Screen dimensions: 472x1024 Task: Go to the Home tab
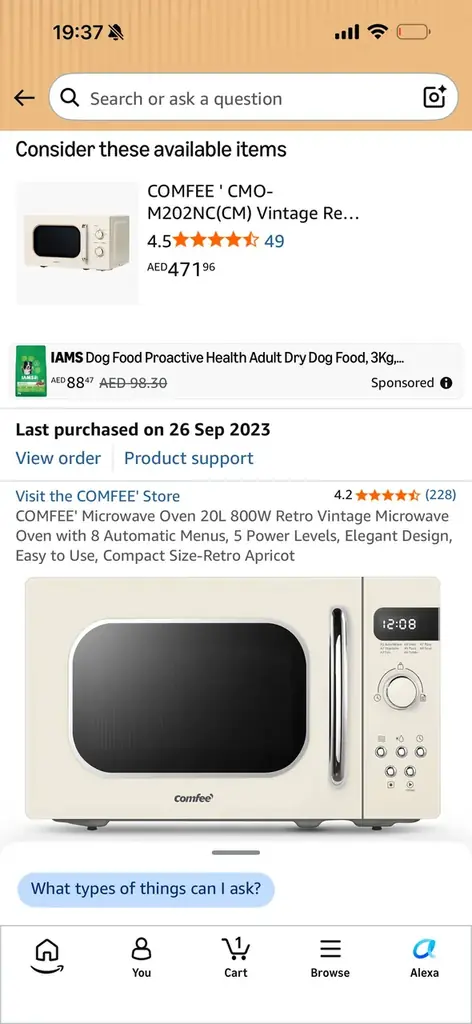48,955
